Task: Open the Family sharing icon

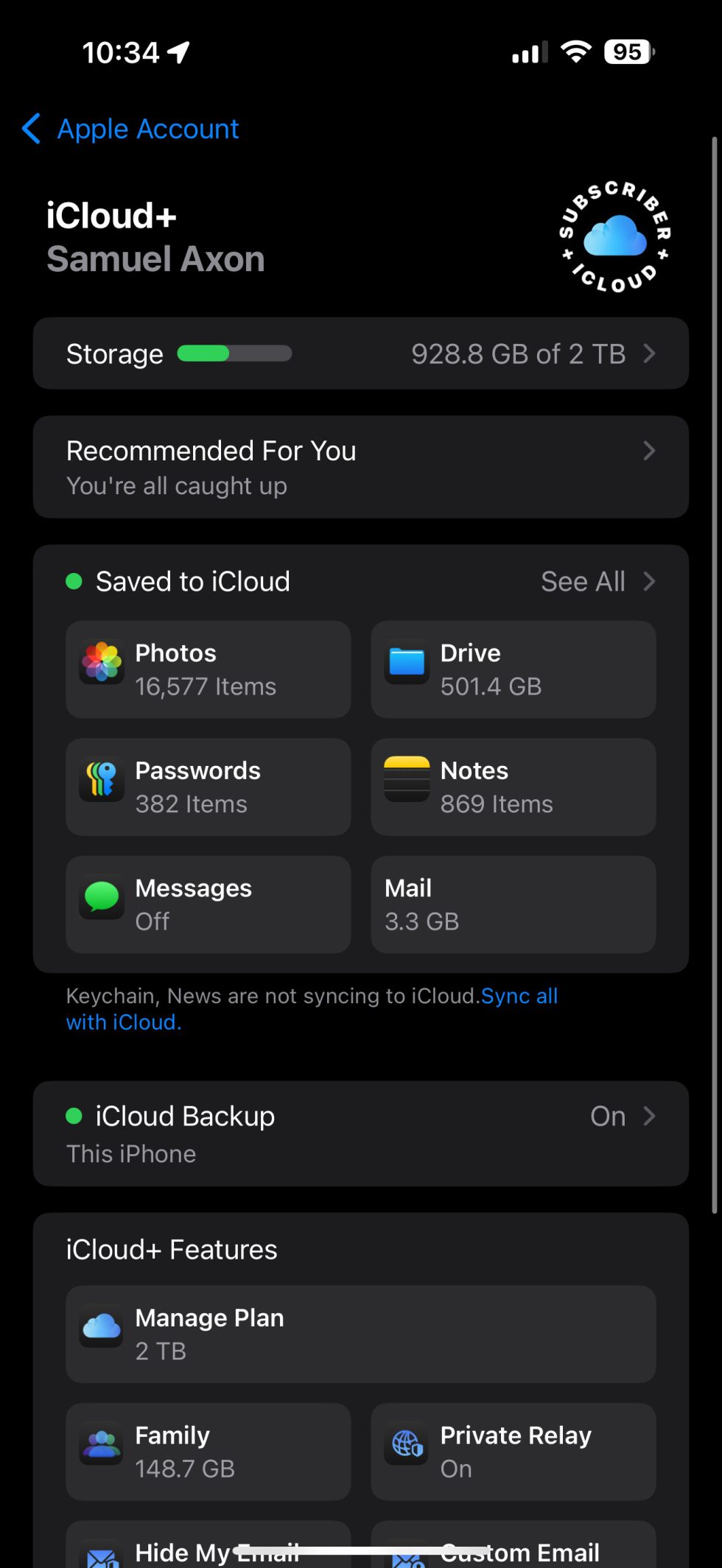Action: [x=102, y=1444]
